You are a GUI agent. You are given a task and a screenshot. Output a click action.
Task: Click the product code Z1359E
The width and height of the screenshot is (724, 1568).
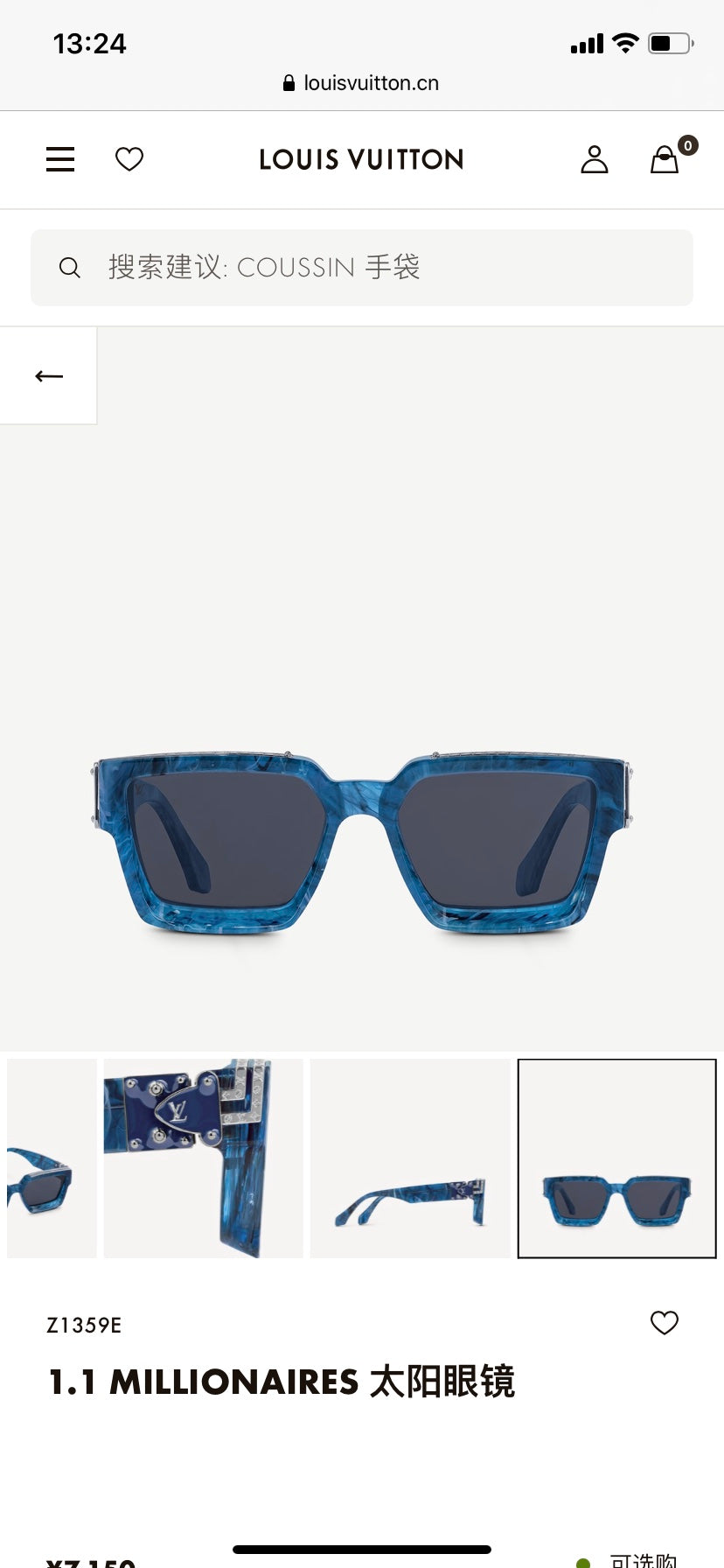click(x=85, y=1324)
